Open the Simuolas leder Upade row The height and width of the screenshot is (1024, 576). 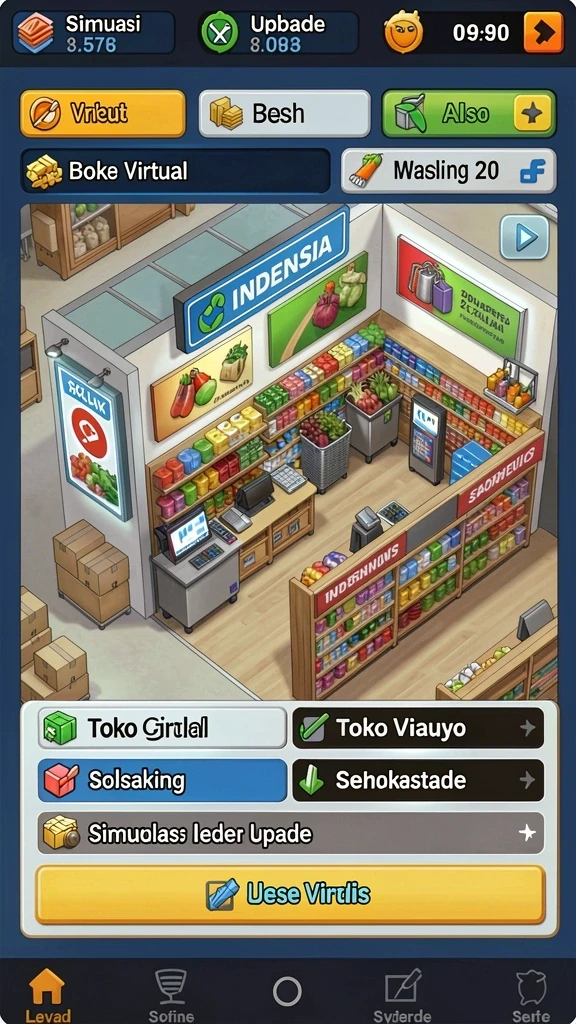pyautogui.click(x=291, y=833)
